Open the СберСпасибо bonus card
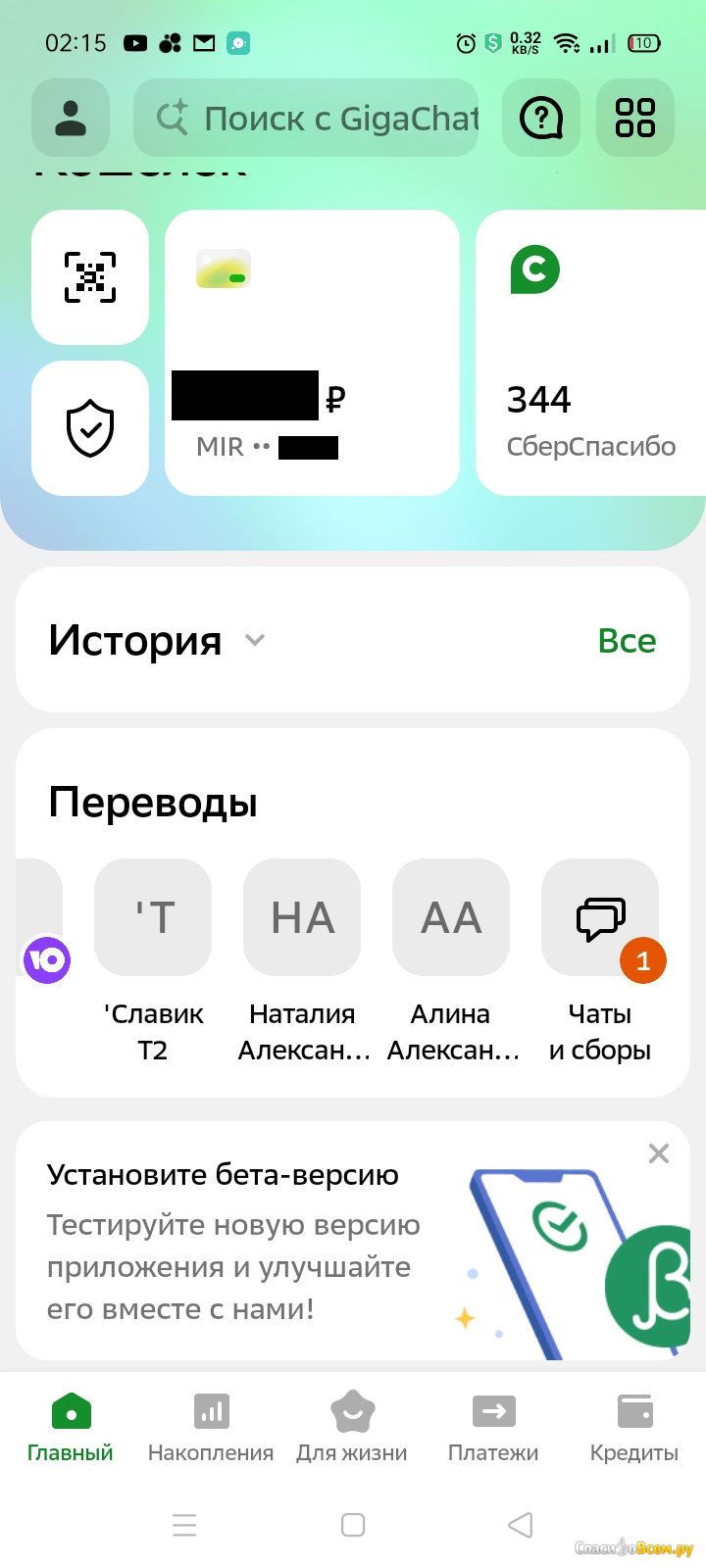Viewport: 706px width, 1568px height. pos(590,353)
